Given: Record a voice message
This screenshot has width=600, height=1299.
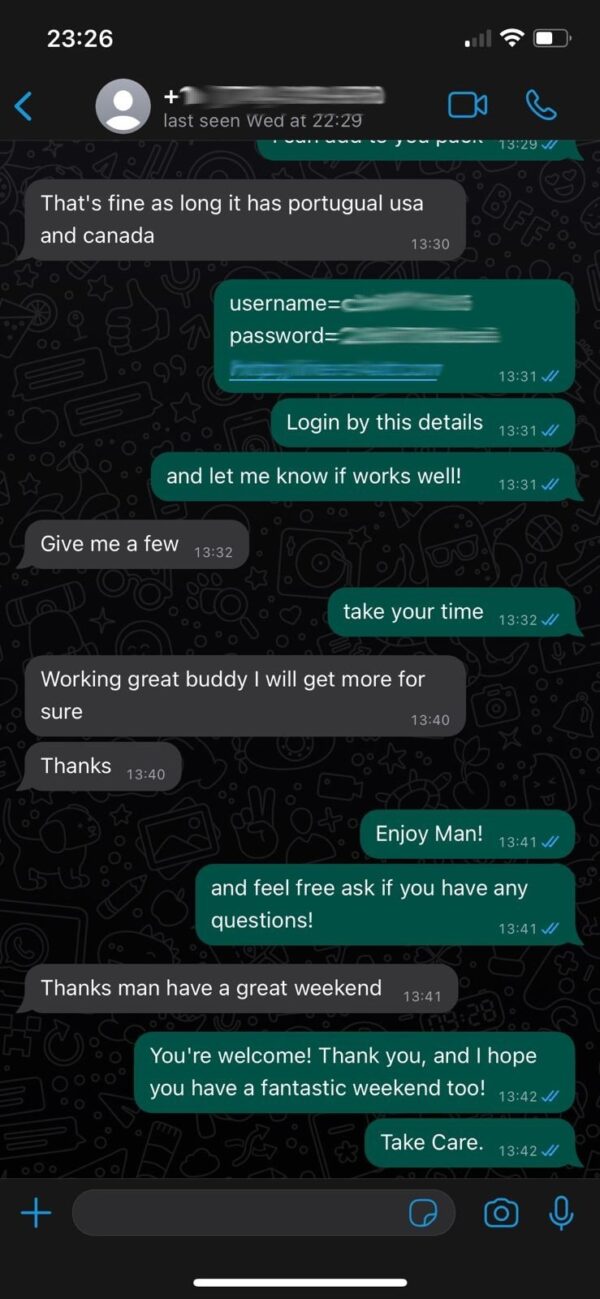Looking at the screenshot, I should tap(561, 1213).
